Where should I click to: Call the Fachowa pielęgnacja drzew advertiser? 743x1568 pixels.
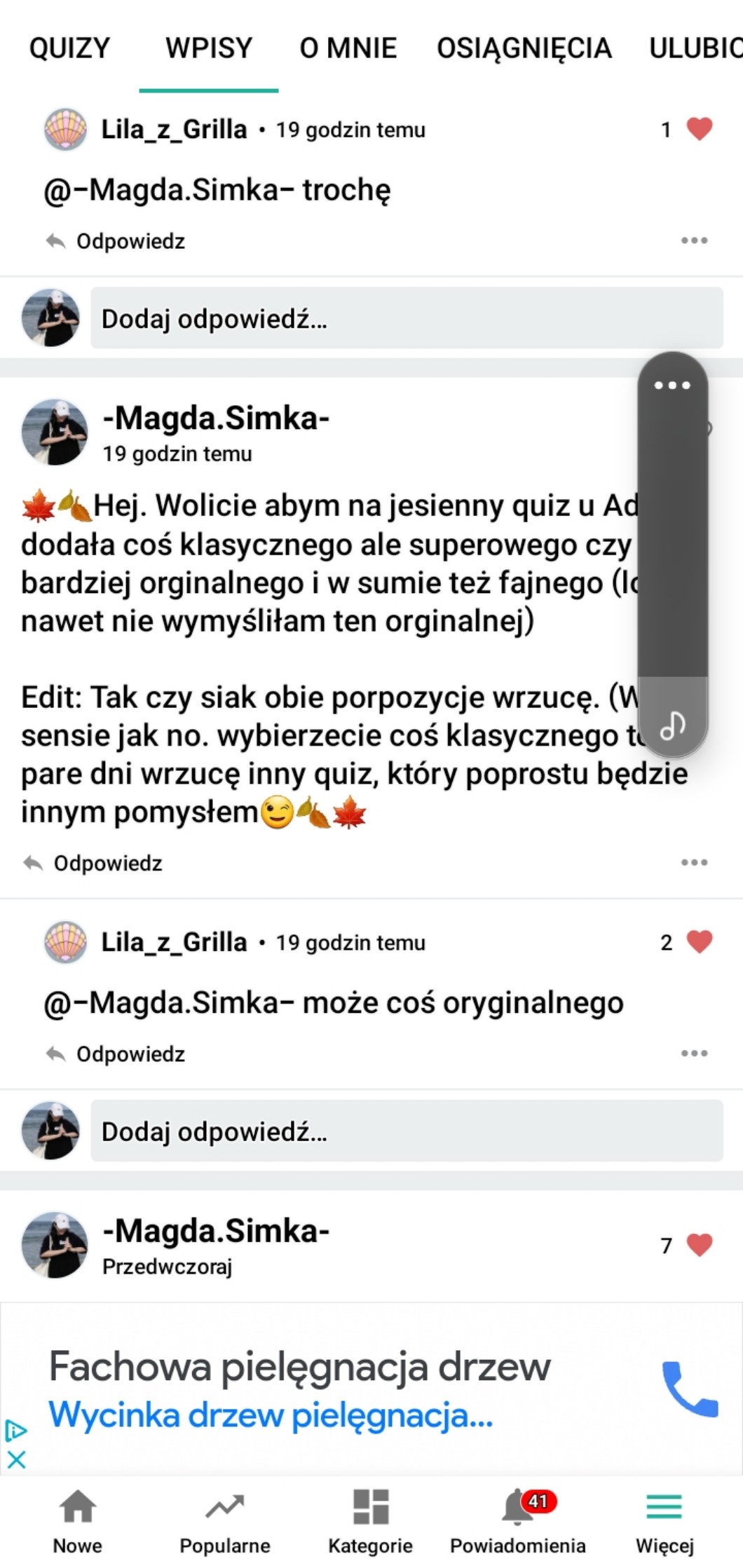tap(690, 1389)
